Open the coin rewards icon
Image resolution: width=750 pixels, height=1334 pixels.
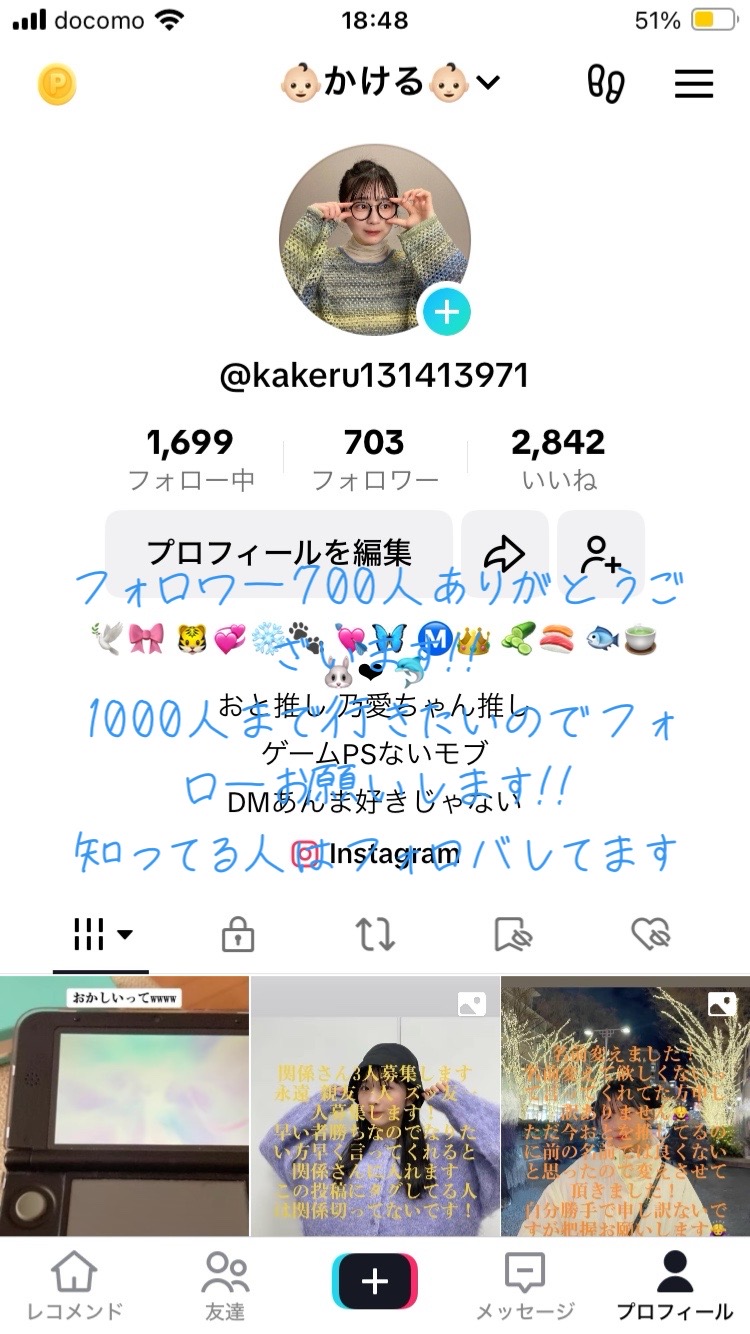click(57, 84)
